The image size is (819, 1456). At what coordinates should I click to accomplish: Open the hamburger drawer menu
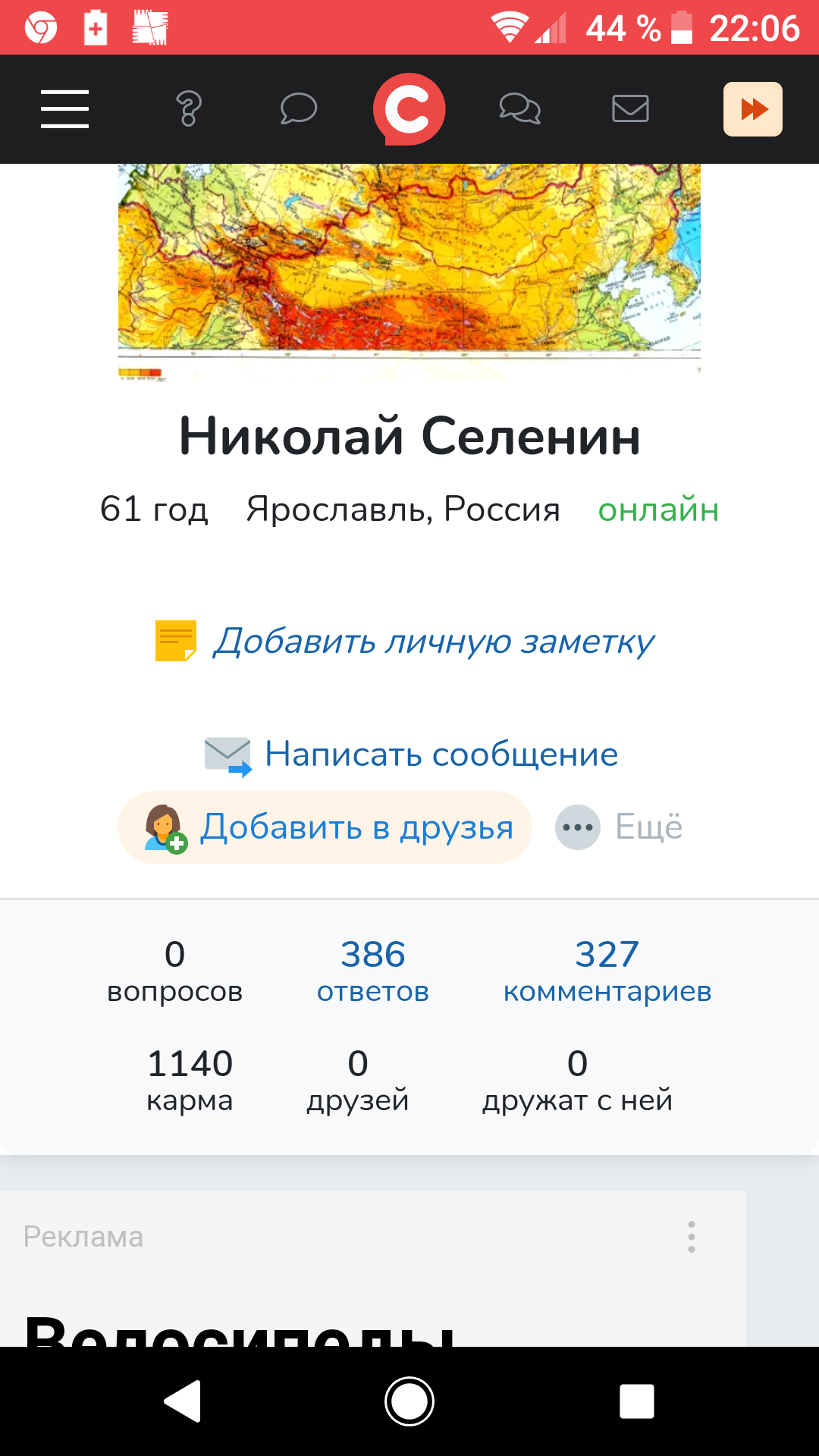pos(64,109)
